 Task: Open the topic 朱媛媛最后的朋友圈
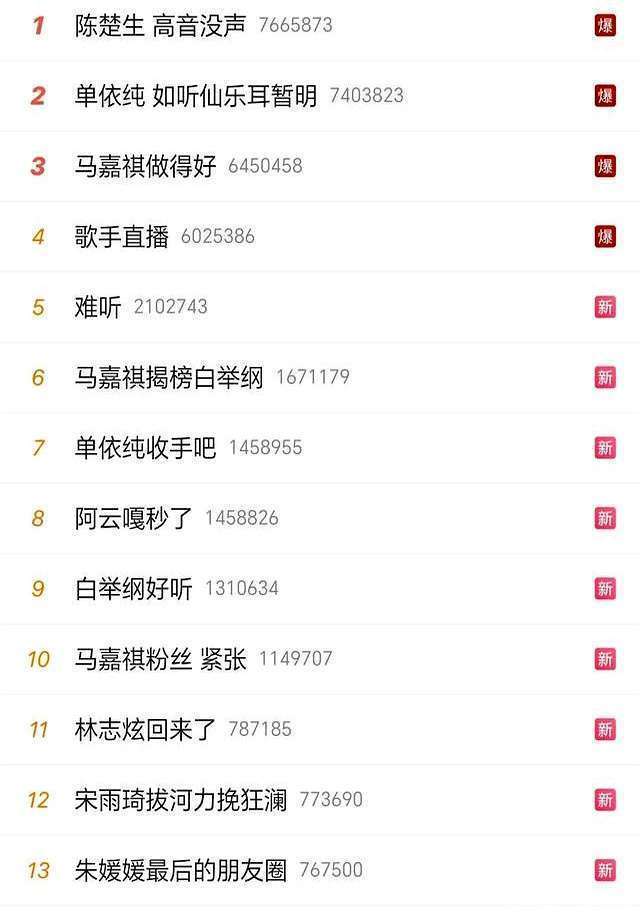(181, 871)
